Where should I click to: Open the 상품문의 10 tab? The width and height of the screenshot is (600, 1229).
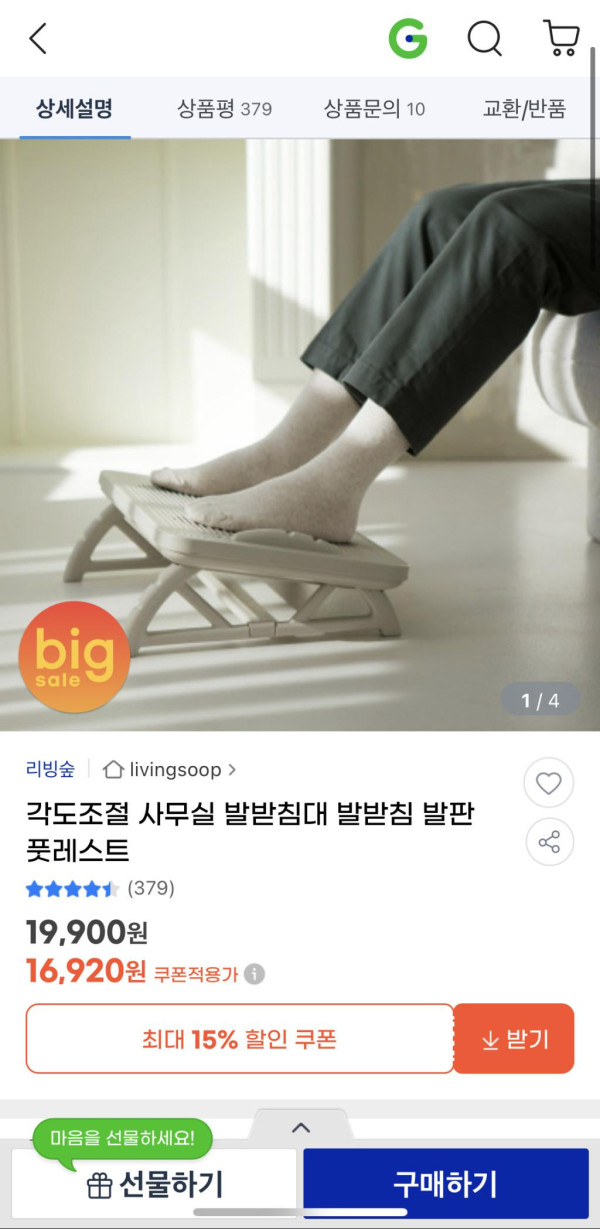point(374,108)
